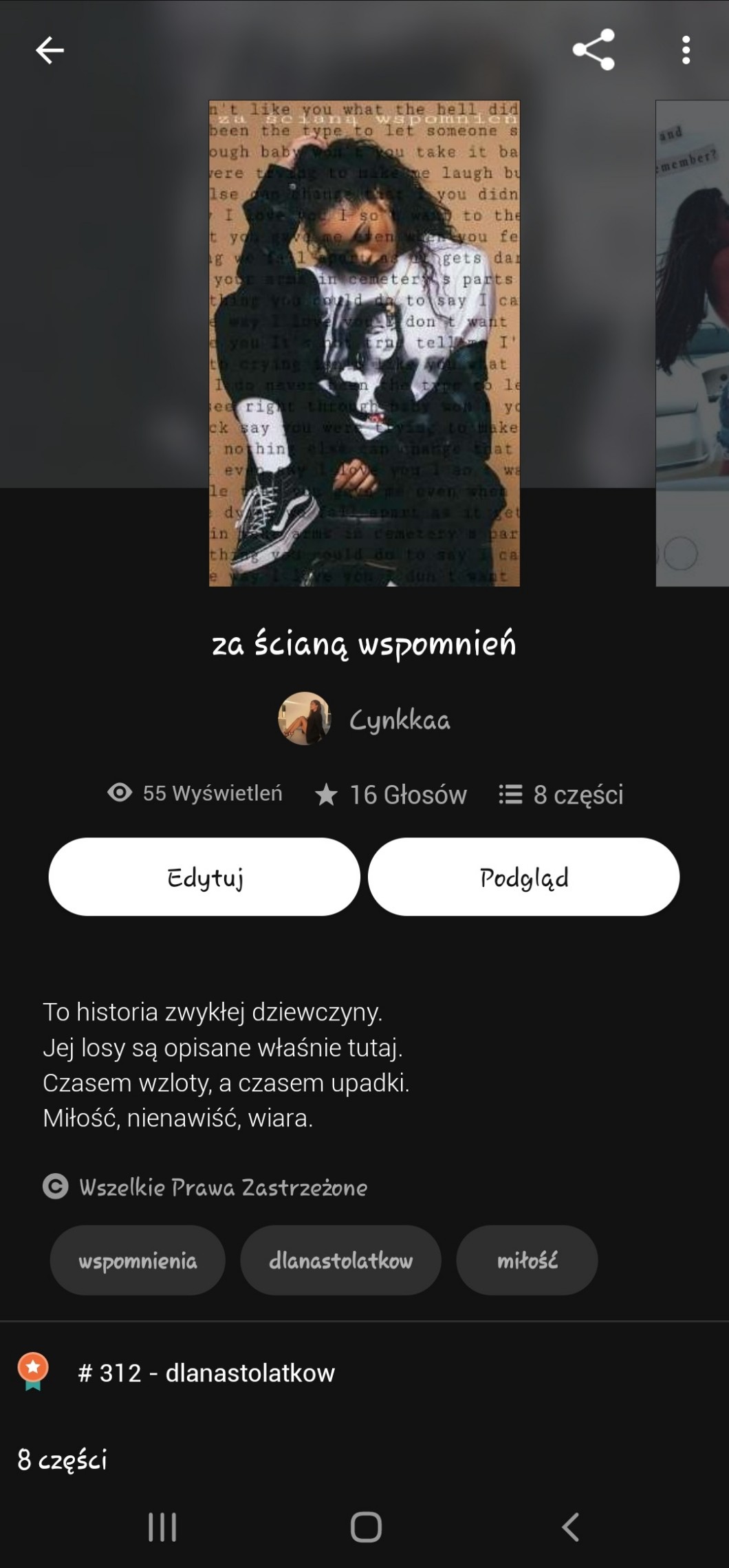
Task: Share this story
Action: [593, 50]
